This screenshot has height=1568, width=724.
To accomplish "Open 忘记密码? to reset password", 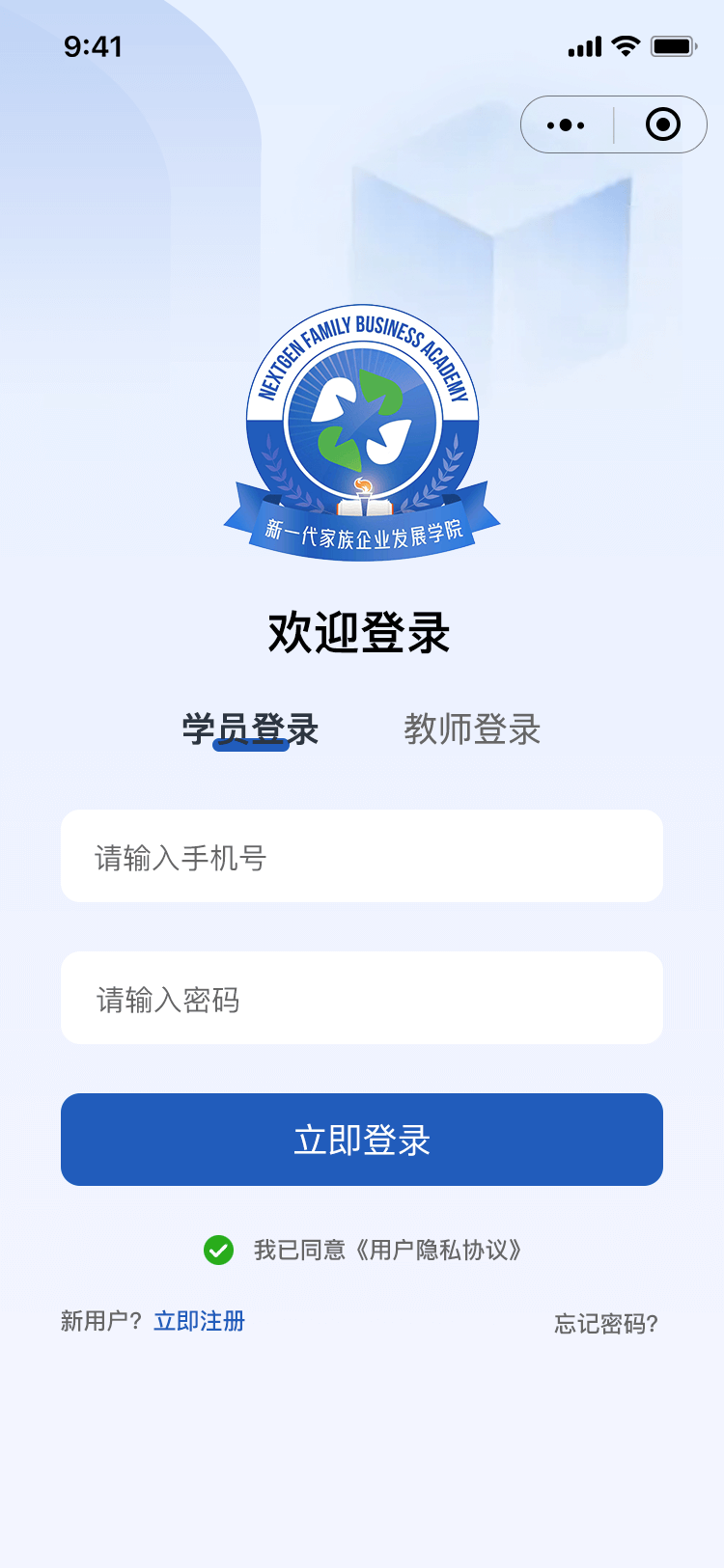I will [x=606, y=1324].
